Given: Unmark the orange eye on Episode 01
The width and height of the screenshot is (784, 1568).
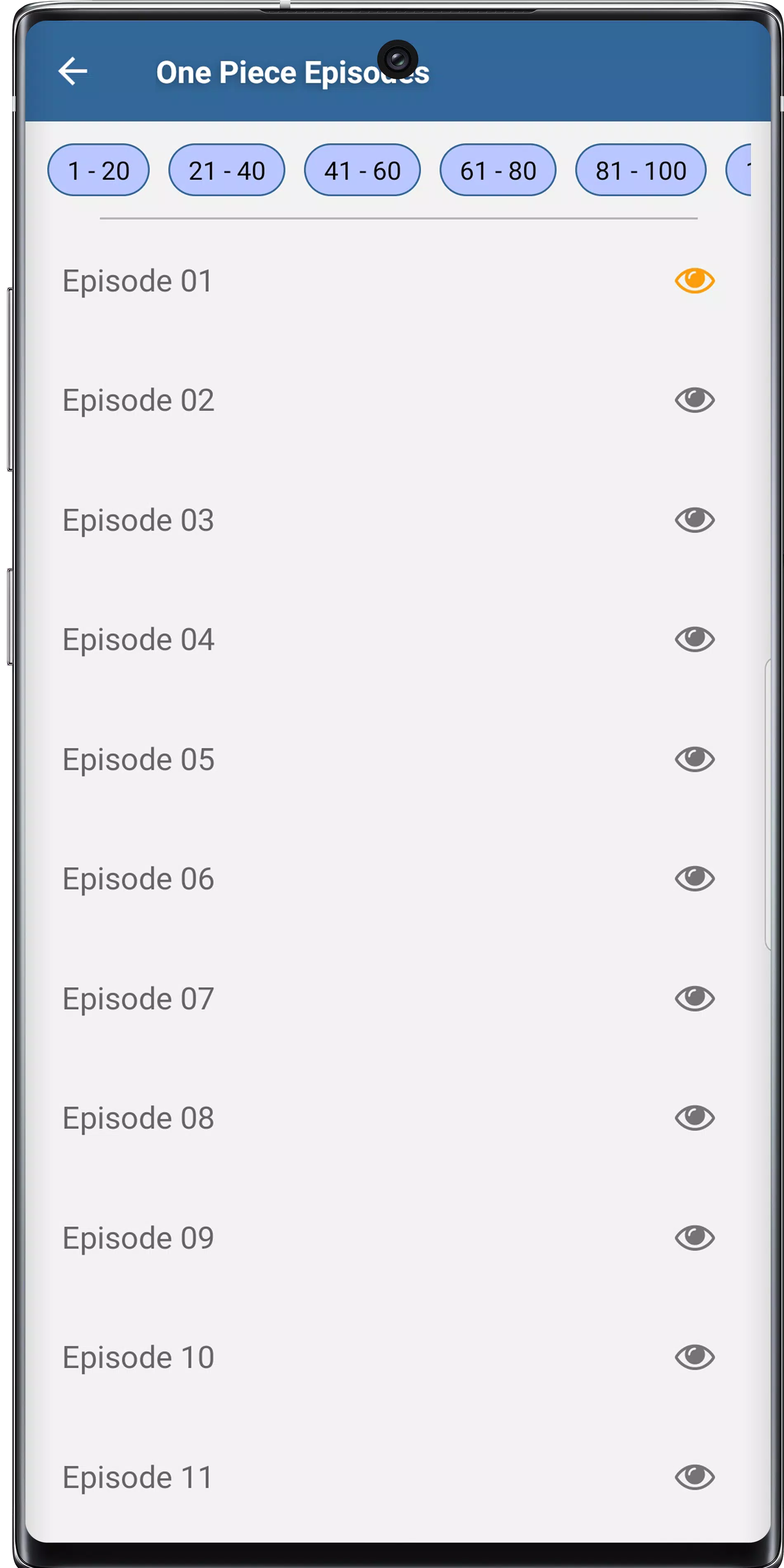Looking at the screenshot, I should click(x=694, y=281).
